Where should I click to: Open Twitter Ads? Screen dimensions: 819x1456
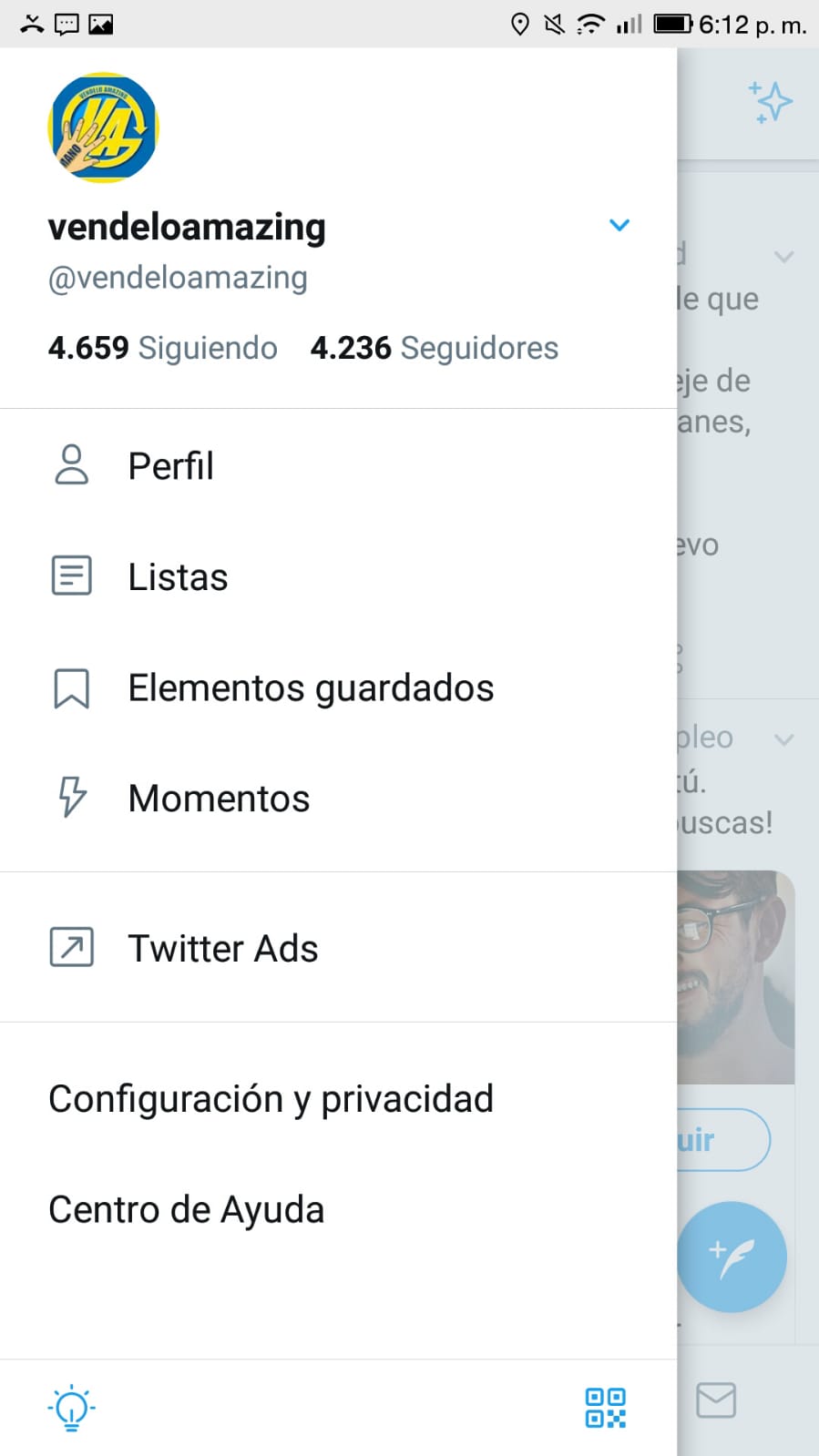point(222,949)
